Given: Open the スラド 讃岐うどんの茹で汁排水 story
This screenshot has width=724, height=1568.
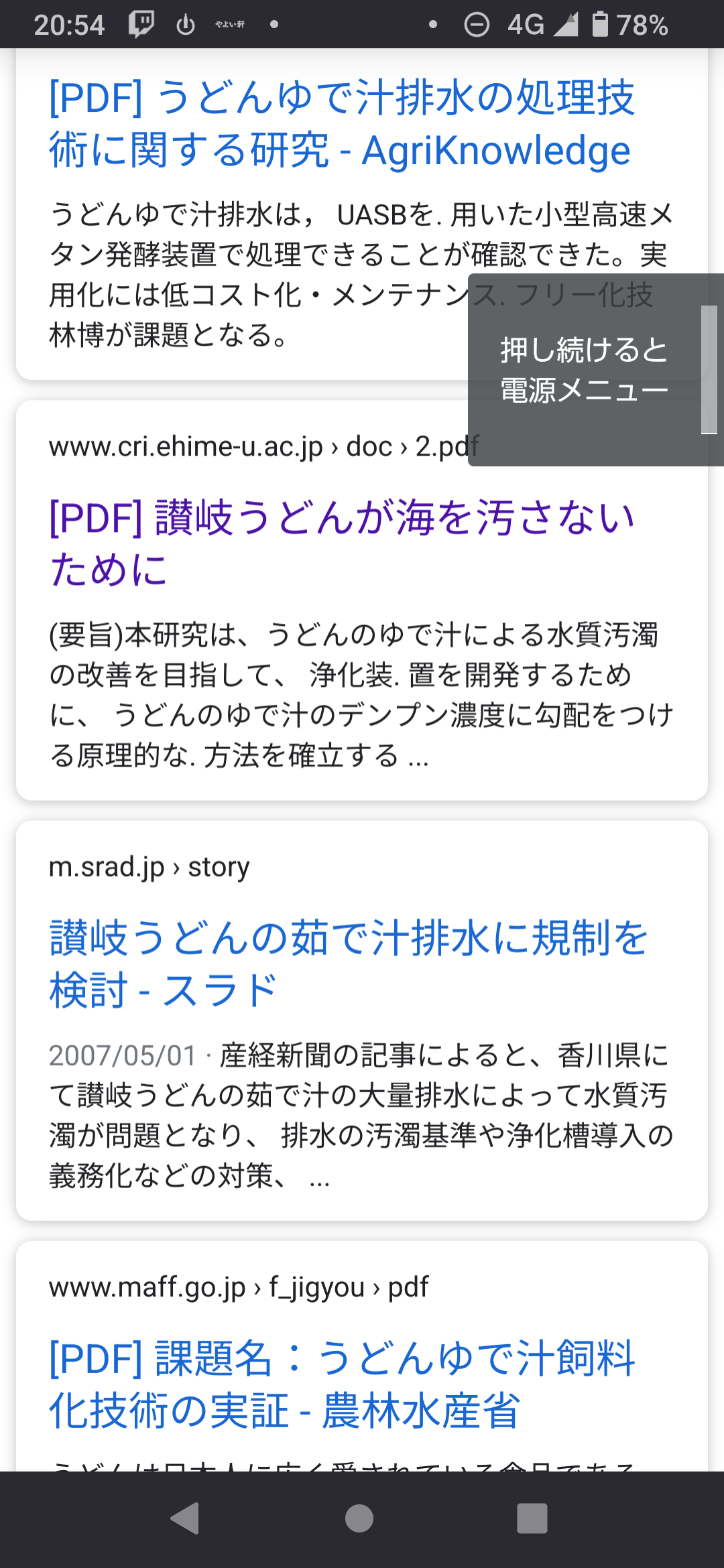Looking at the screenshot, I should click(348, 964).
